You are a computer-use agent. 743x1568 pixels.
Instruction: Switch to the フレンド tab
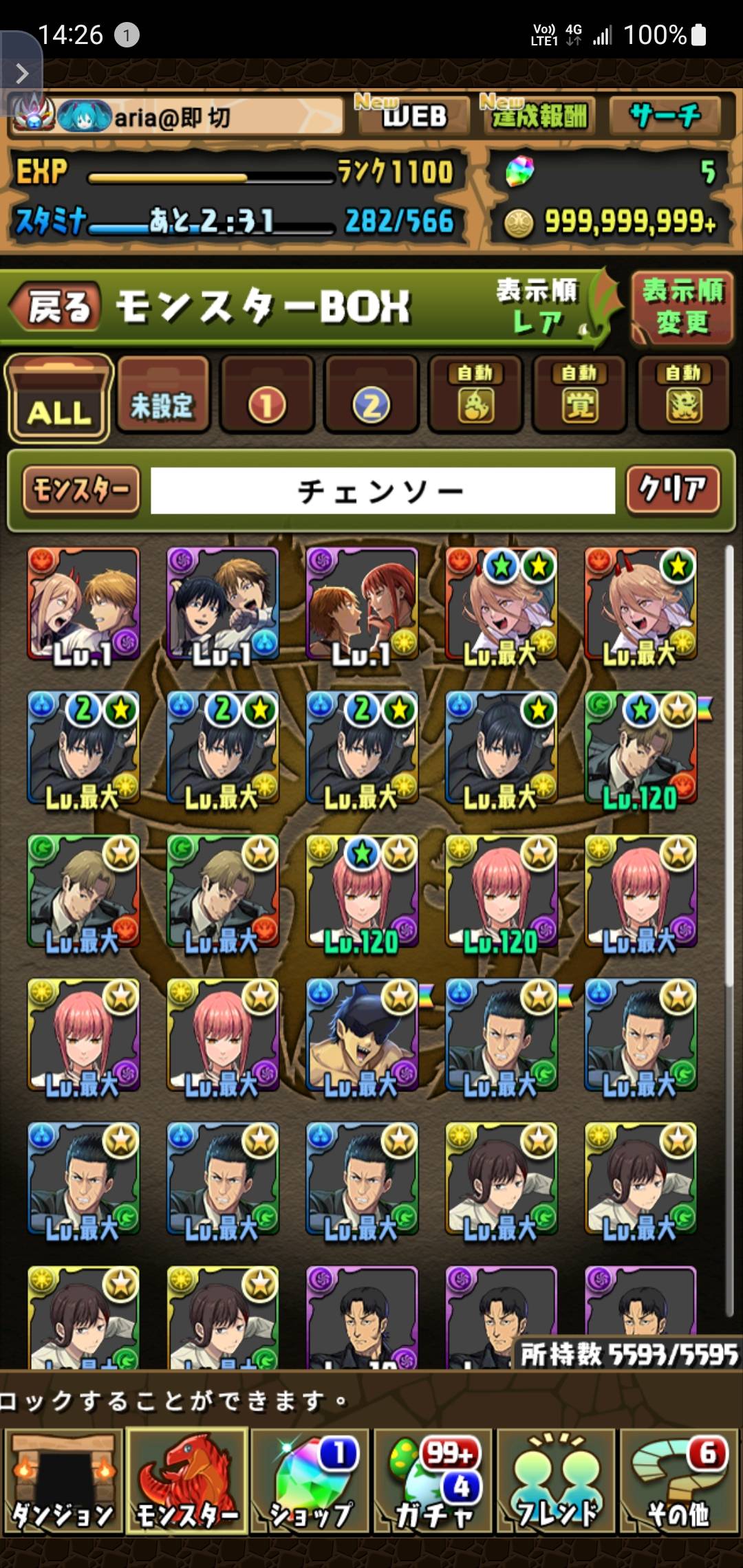pos(557,1480)
